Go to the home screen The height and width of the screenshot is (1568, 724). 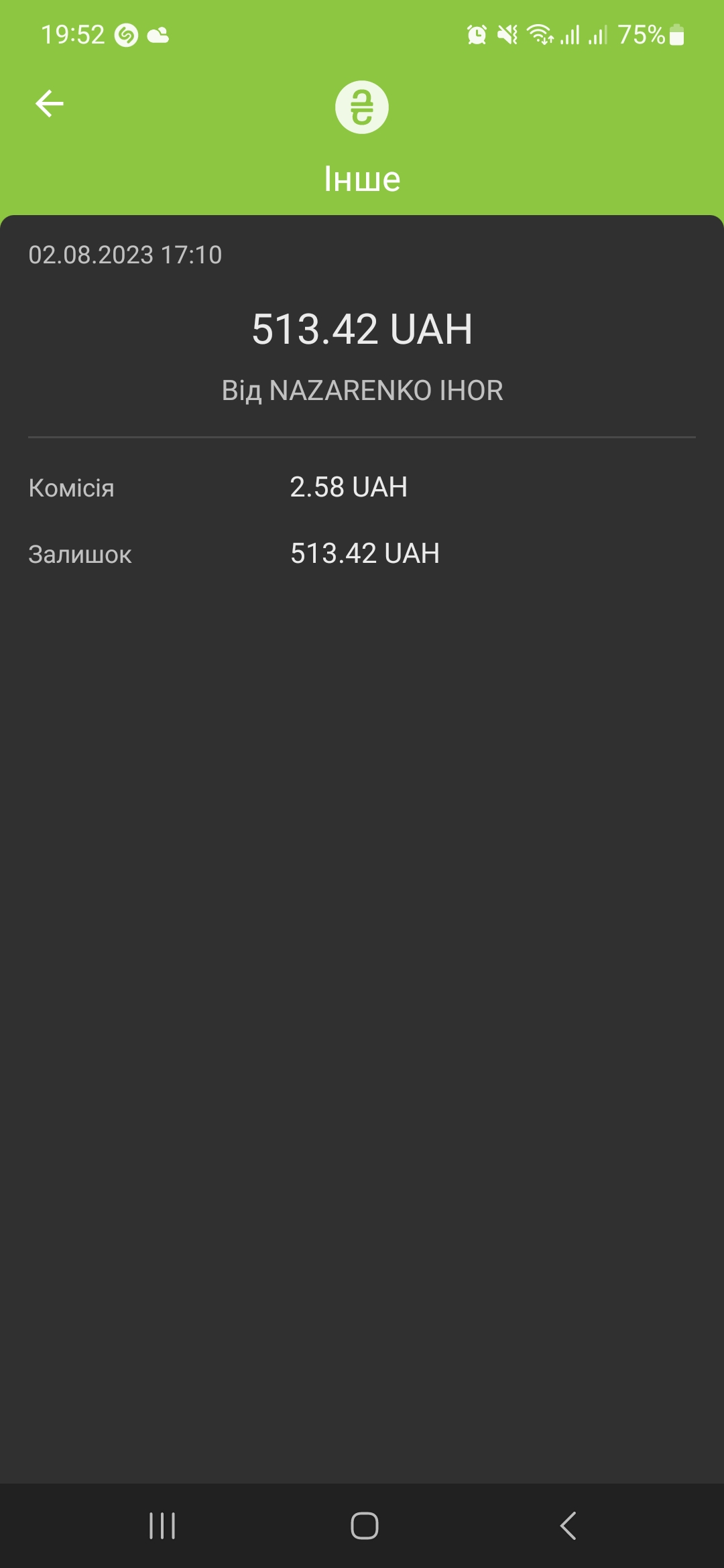tap(364, 1526)
